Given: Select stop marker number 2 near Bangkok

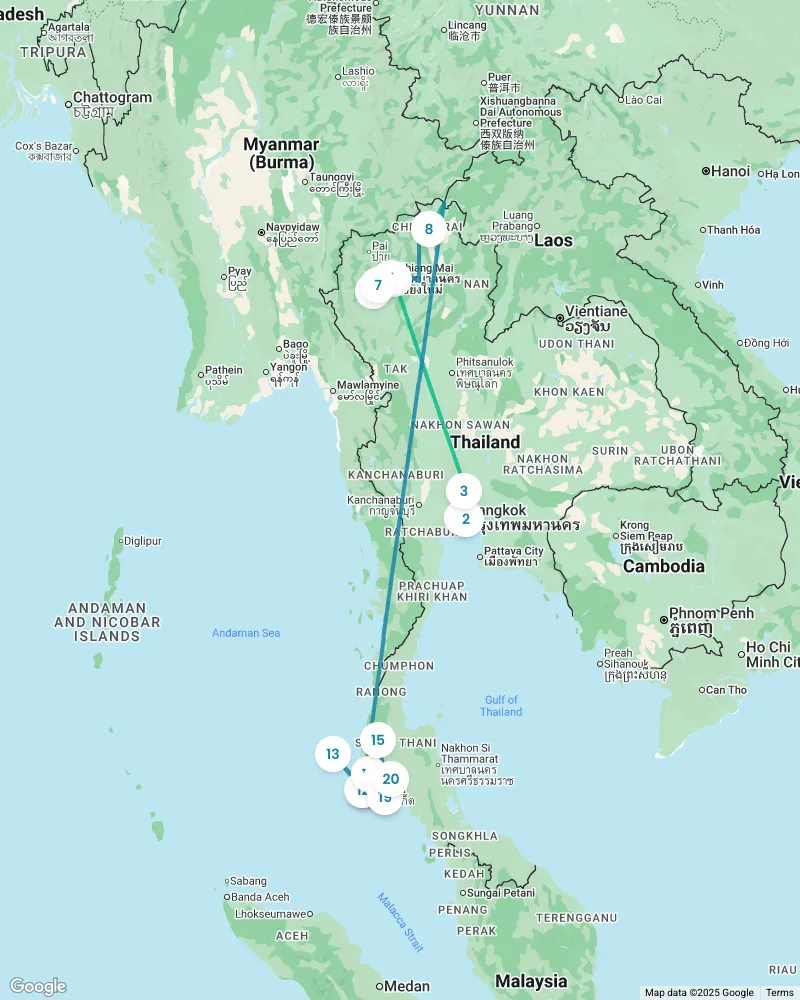Looking at the screenshot, I should (x=465, y=519).
